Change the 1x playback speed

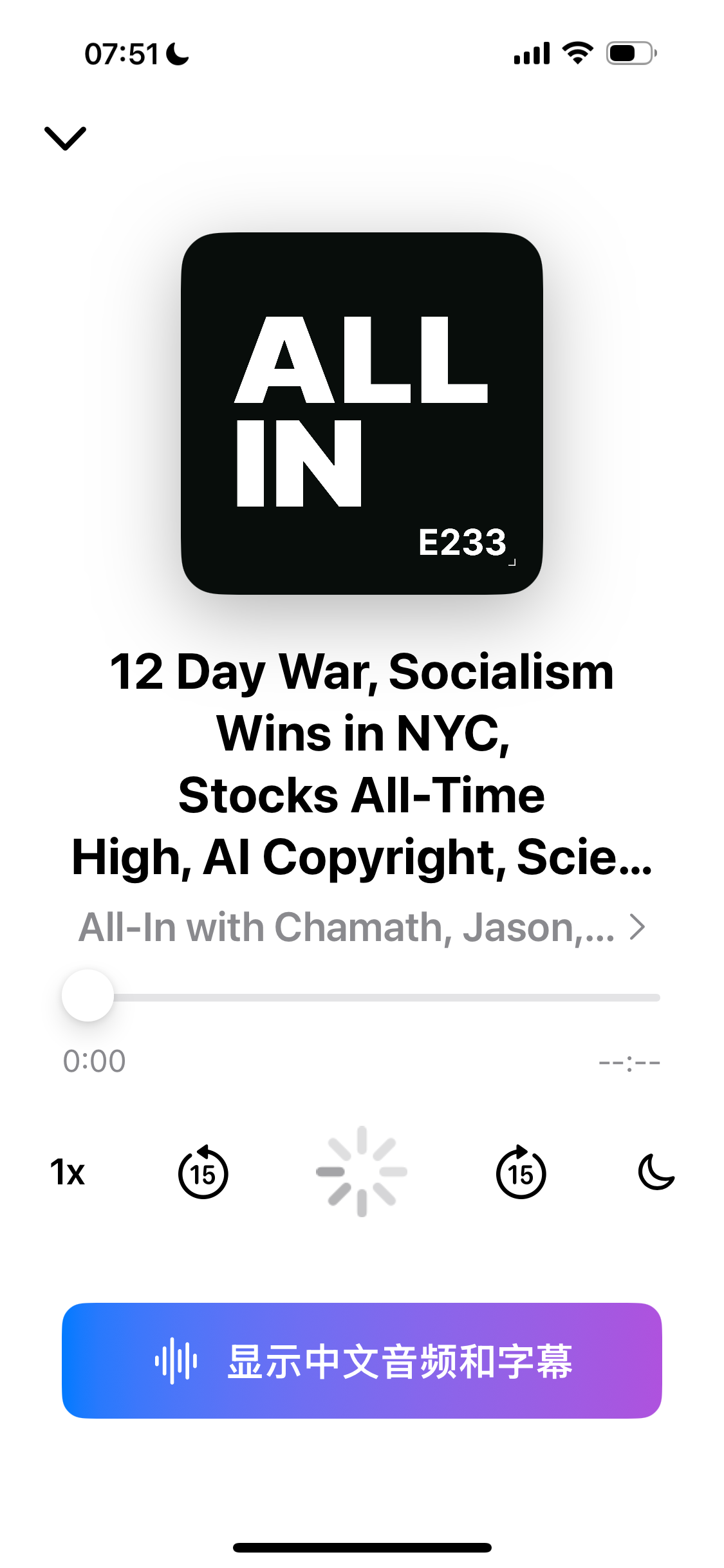pos(68,1171)
